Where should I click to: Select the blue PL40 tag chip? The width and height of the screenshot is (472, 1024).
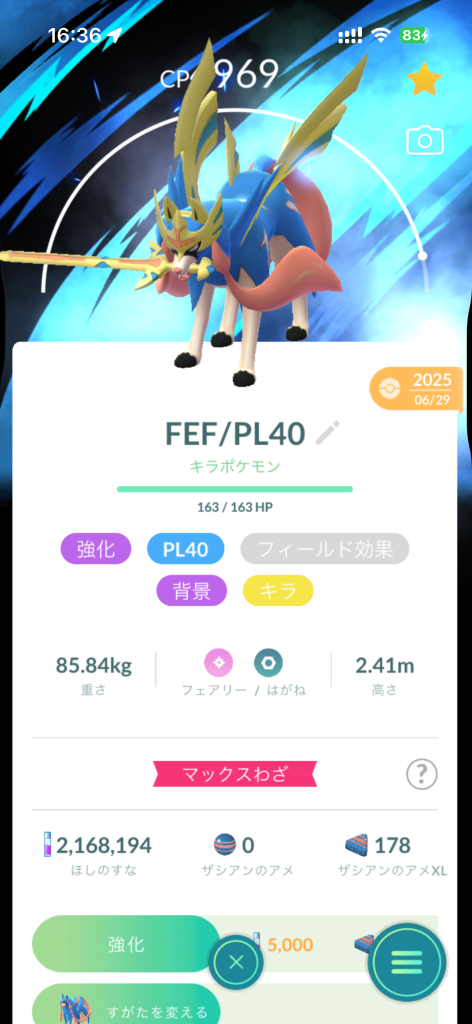point(185,549)
